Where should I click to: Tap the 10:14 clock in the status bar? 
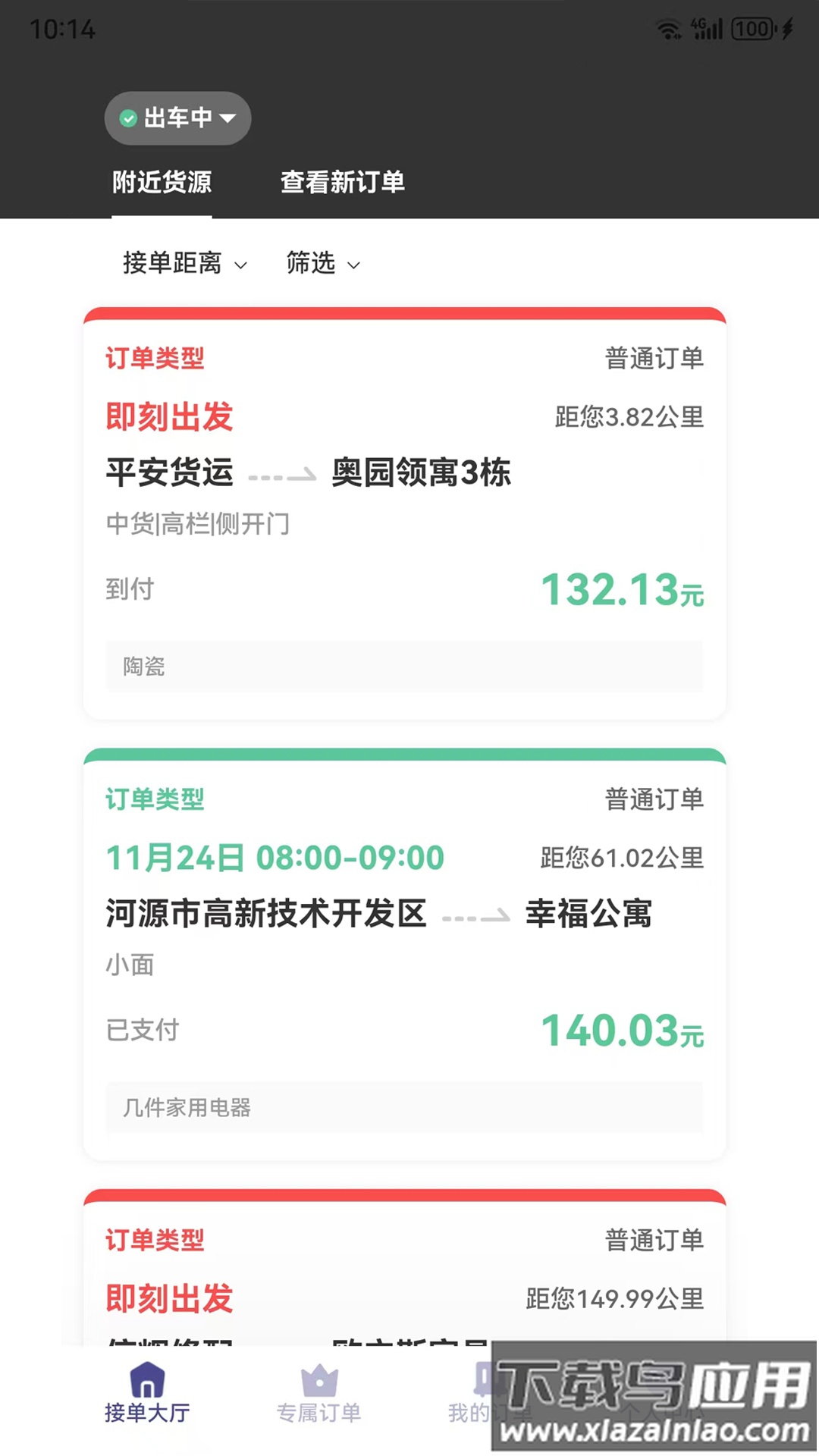(62, 29)
